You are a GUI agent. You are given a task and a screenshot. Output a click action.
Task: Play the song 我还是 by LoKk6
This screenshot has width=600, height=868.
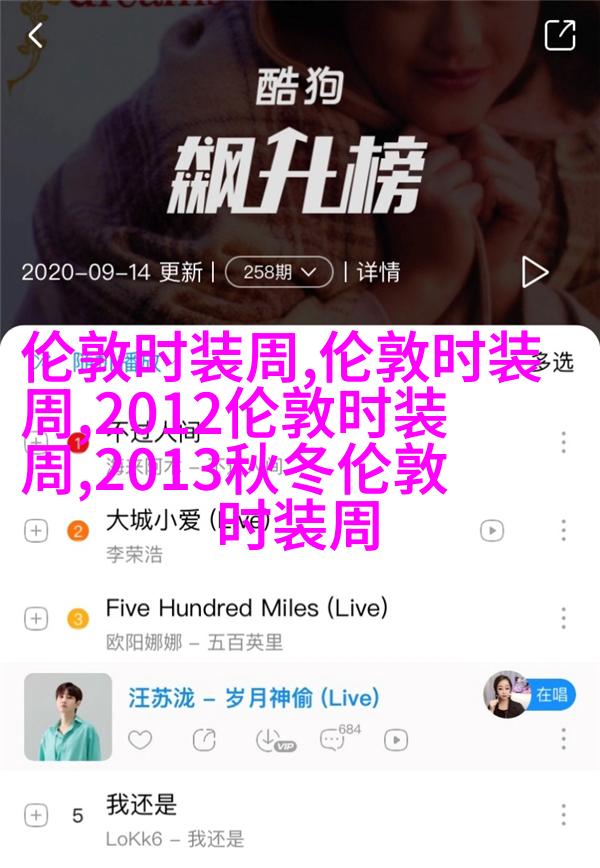click(x=141, y=803)
